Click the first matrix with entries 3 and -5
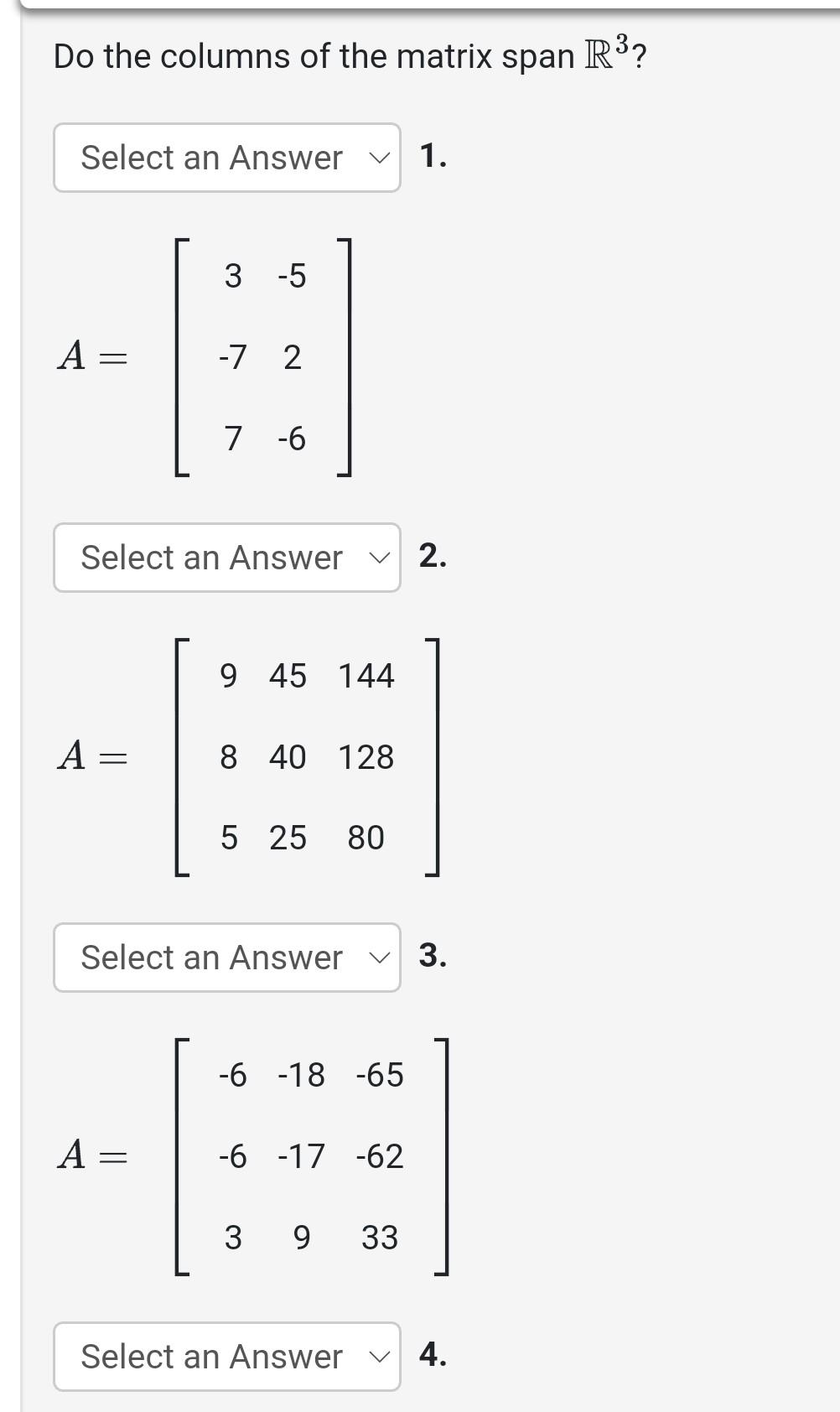 click(264, 356)
